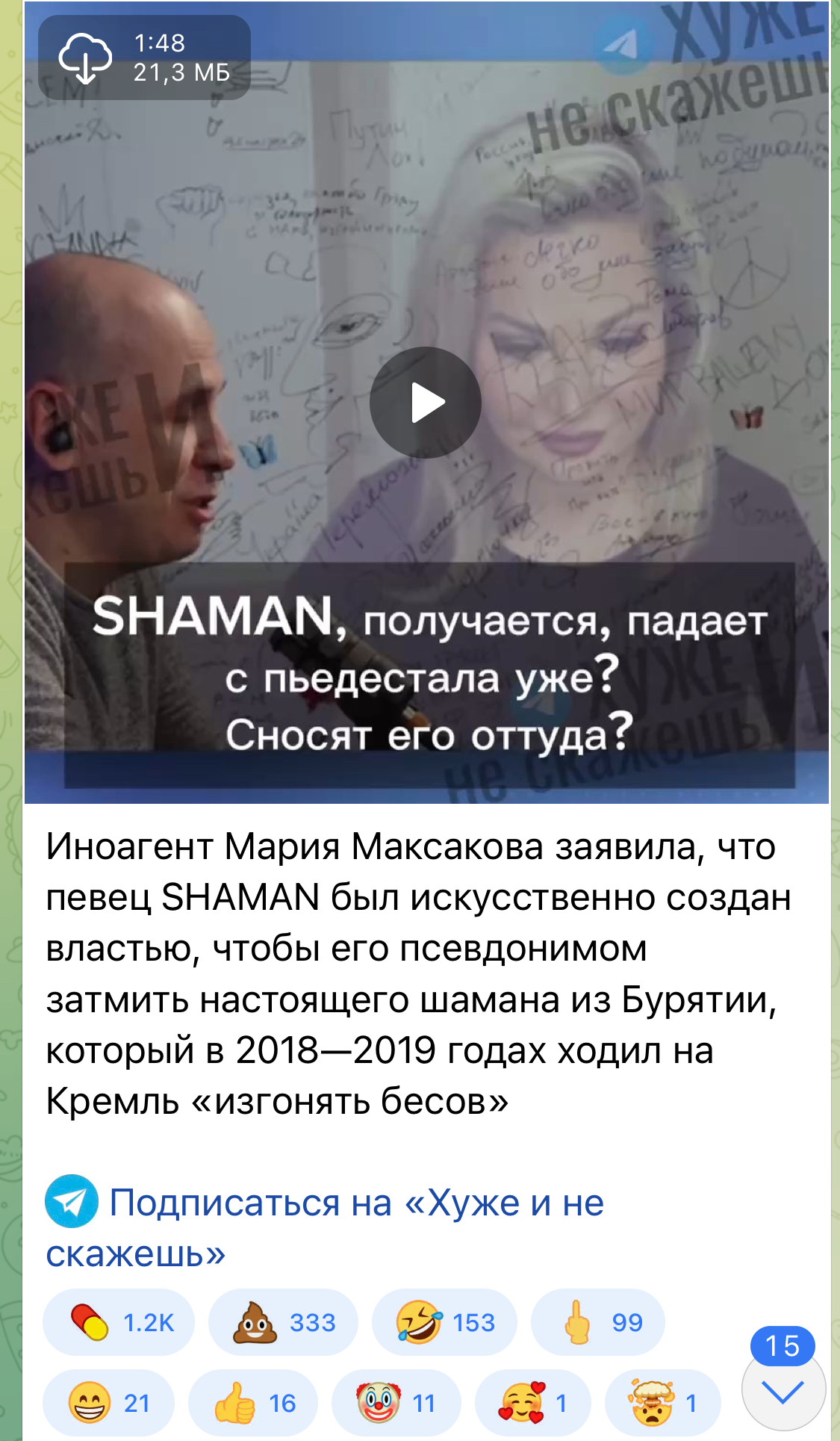Play the SHAMAN video
Image resolution: width=840 pixels, height=1441 pixels.
pyautogui.click(x=426, y=403)
